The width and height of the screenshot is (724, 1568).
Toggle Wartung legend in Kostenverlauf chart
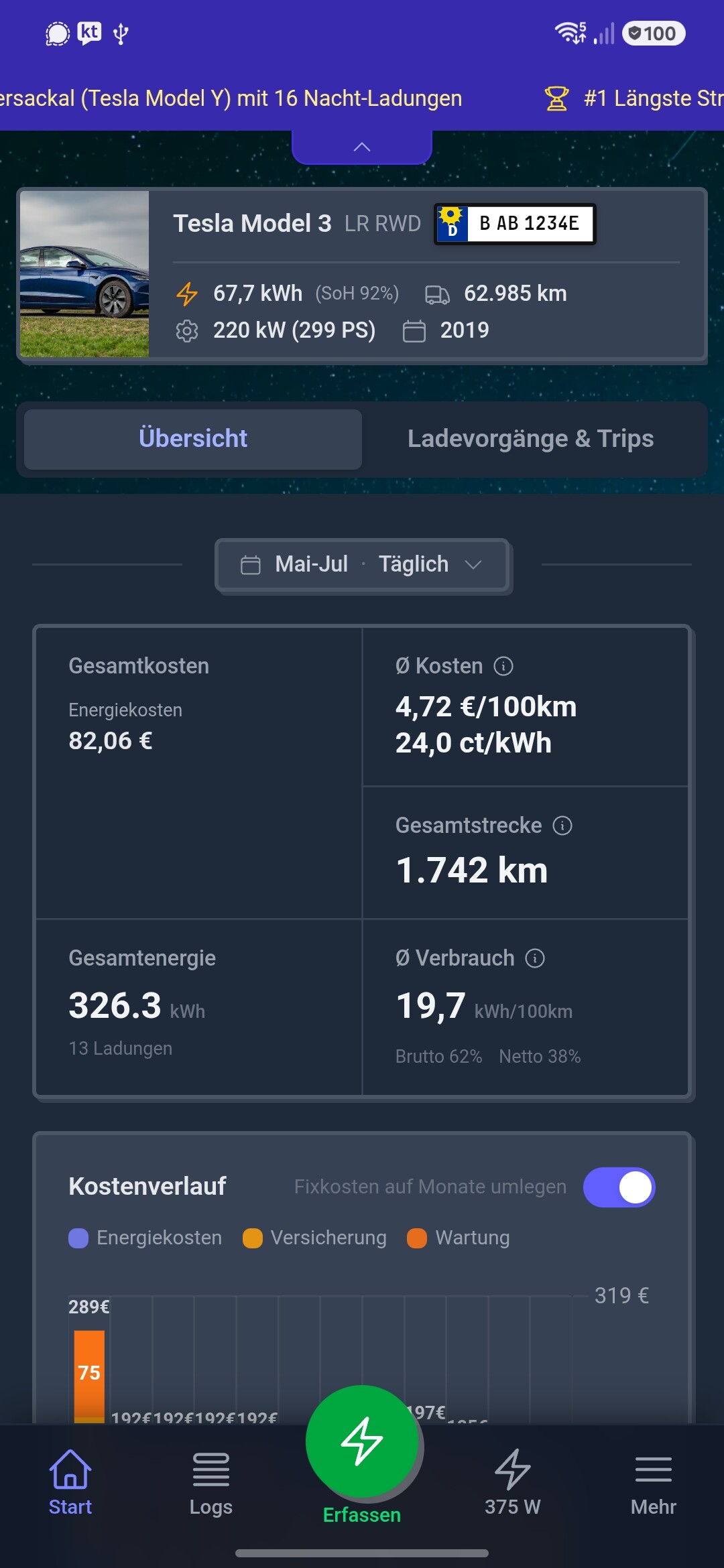(x=459, y=1238)
